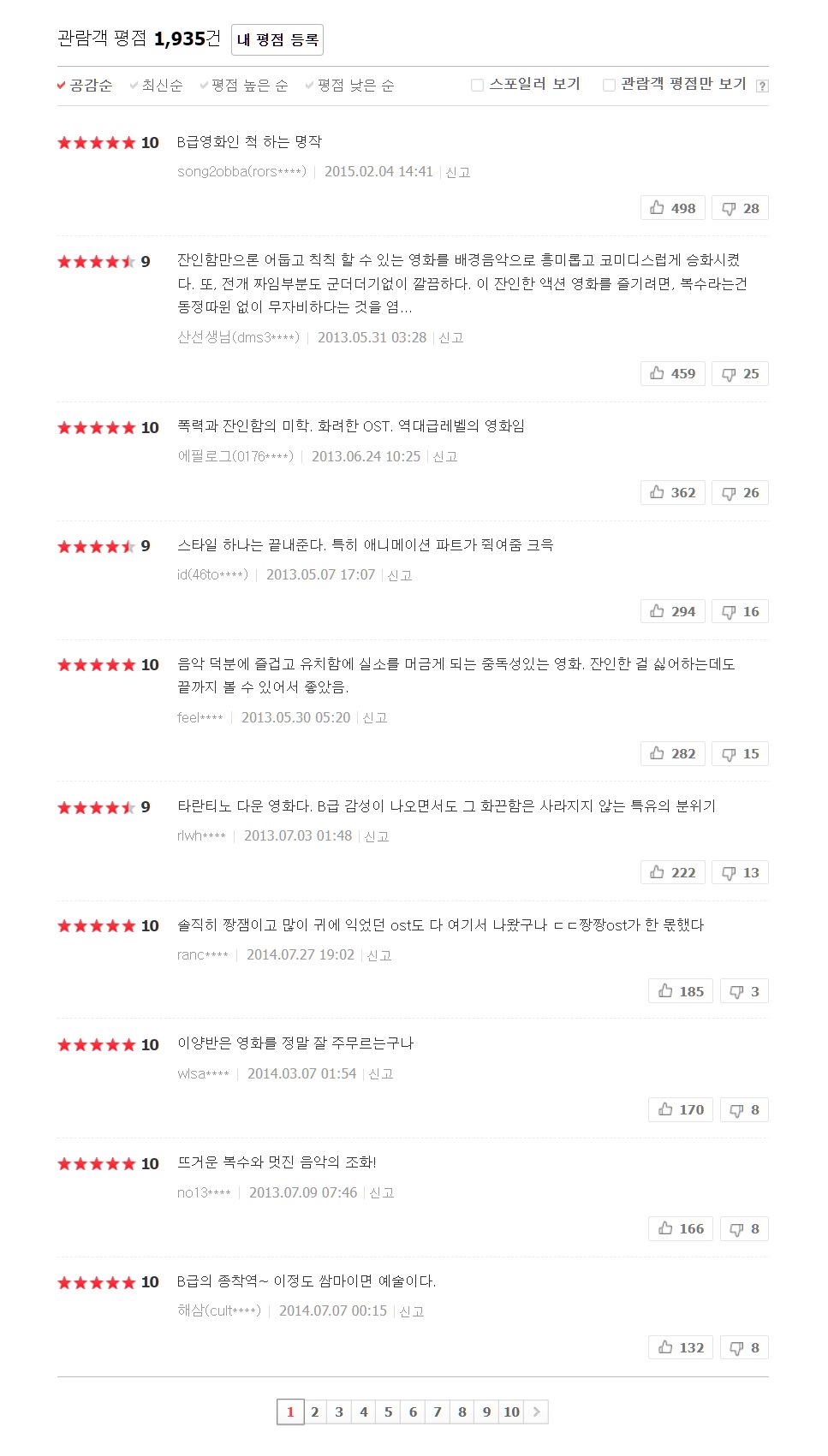828x1456 pixels.
Task: Open the help icon beside 관람객 평점만 보기
Action: [762, 86]
